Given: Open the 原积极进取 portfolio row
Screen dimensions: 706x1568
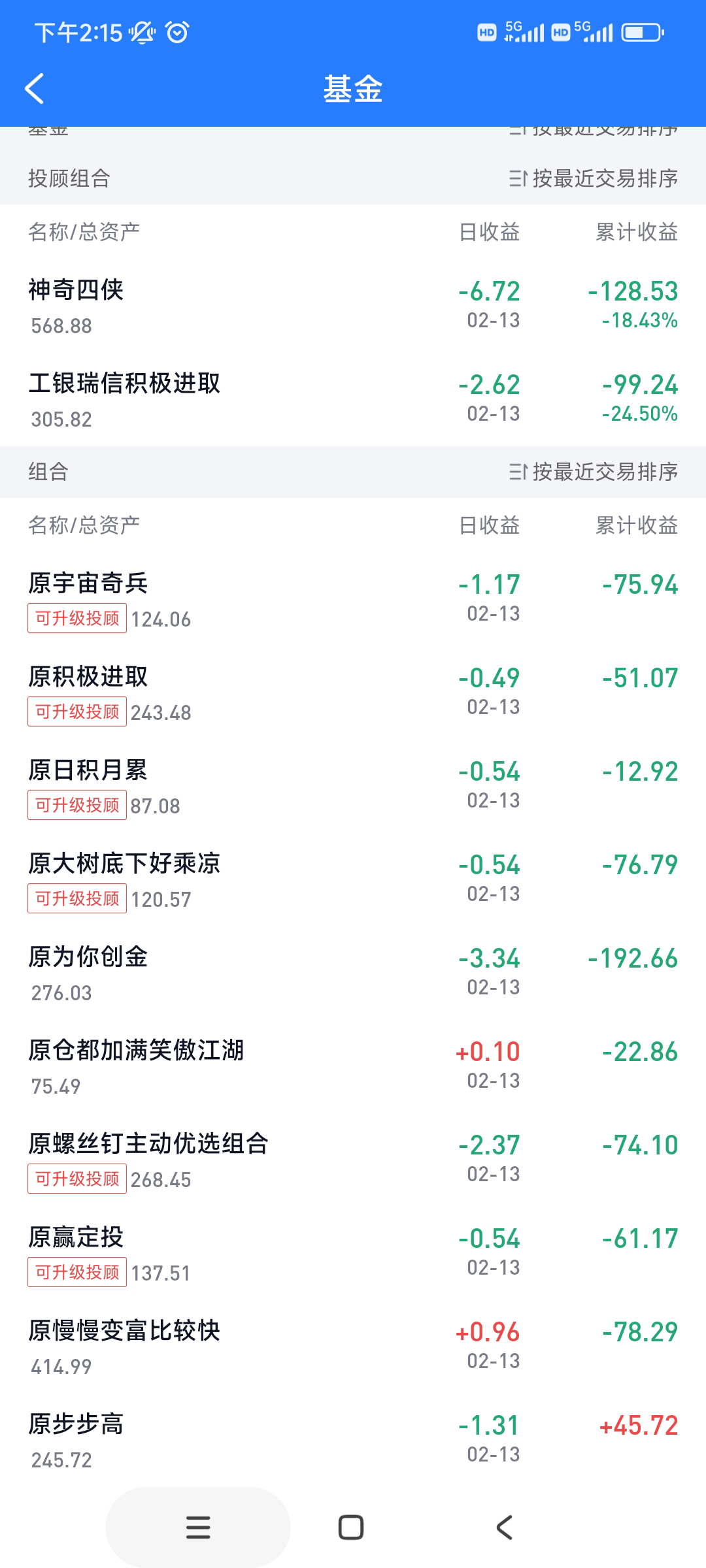Looking at the screenshot, I should [88, 677].
